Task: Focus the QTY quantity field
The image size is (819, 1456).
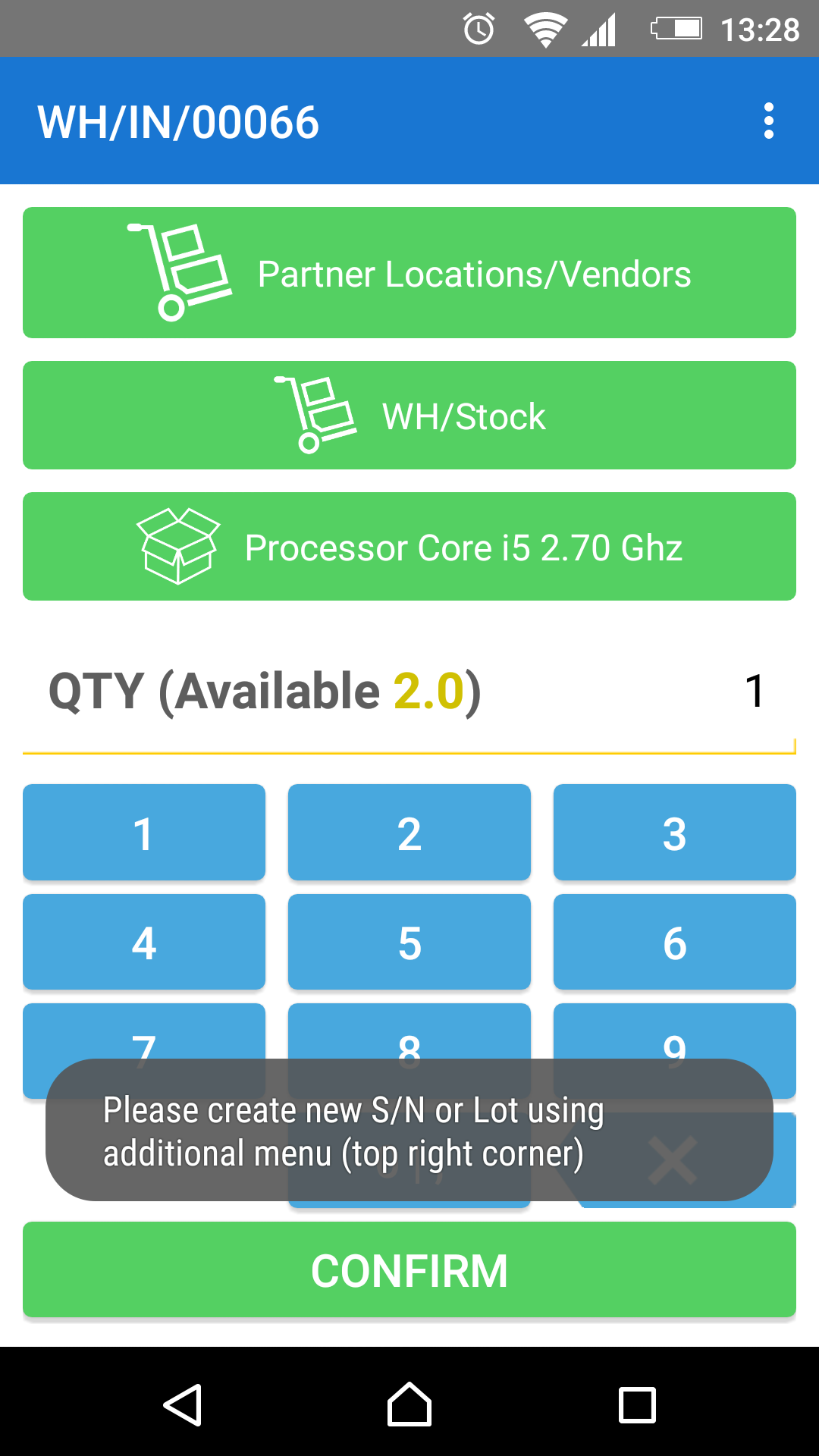Action: [409, 691]
